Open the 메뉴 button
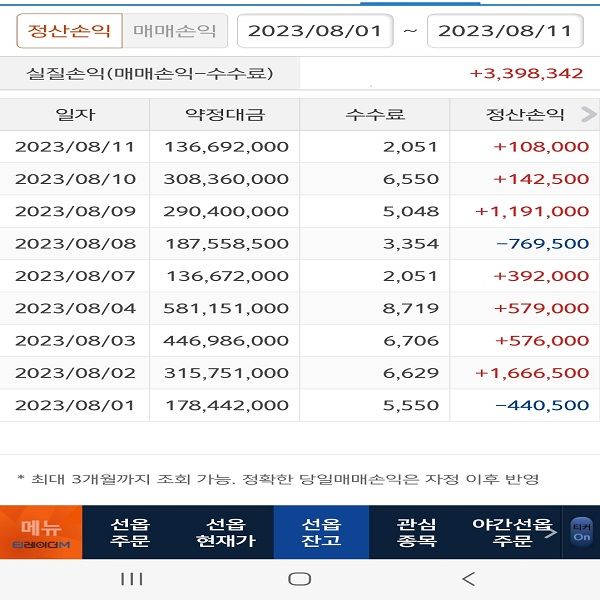 coord(41,532)
